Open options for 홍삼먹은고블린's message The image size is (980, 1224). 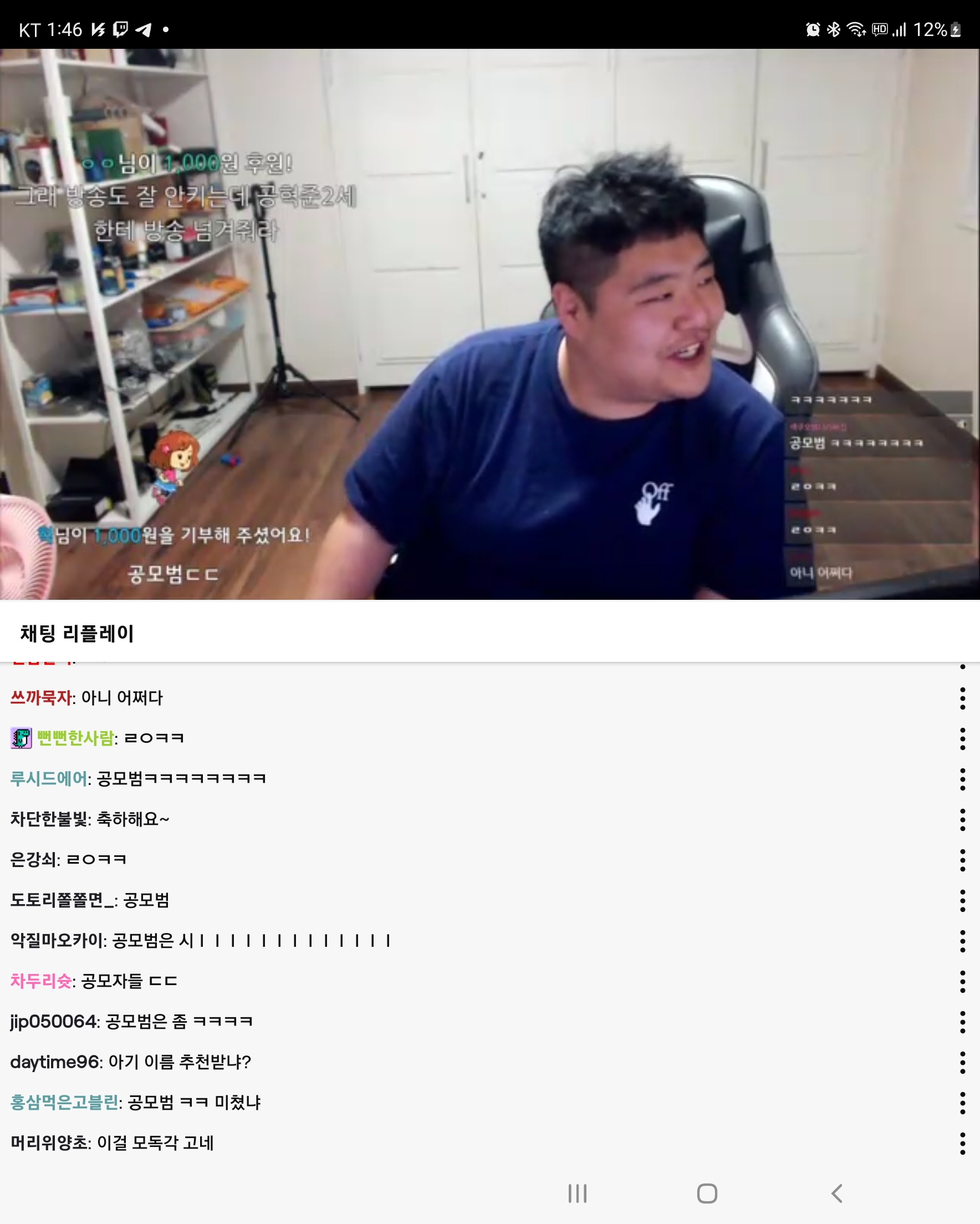[x=962, y=1103]
